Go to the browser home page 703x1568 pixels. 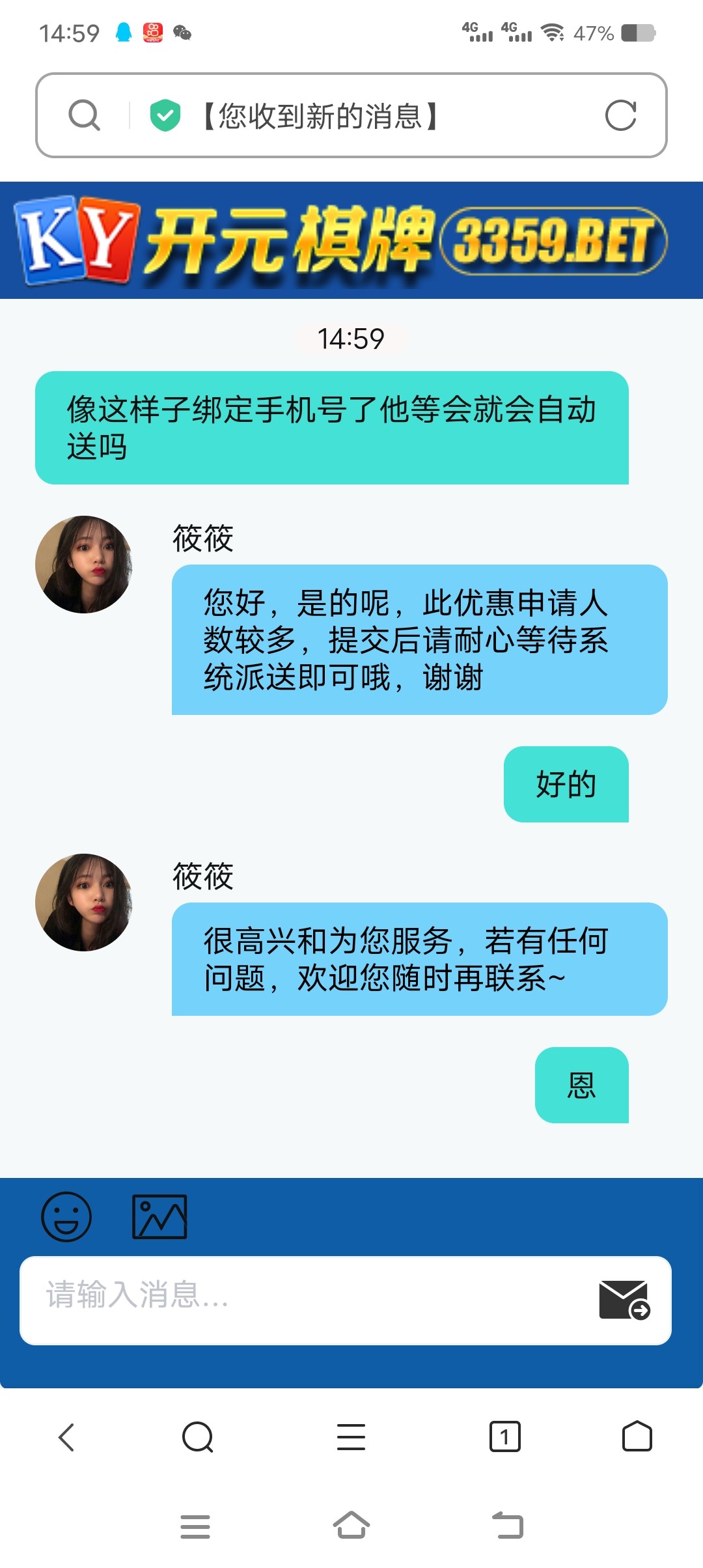(x=637, y=1436)
